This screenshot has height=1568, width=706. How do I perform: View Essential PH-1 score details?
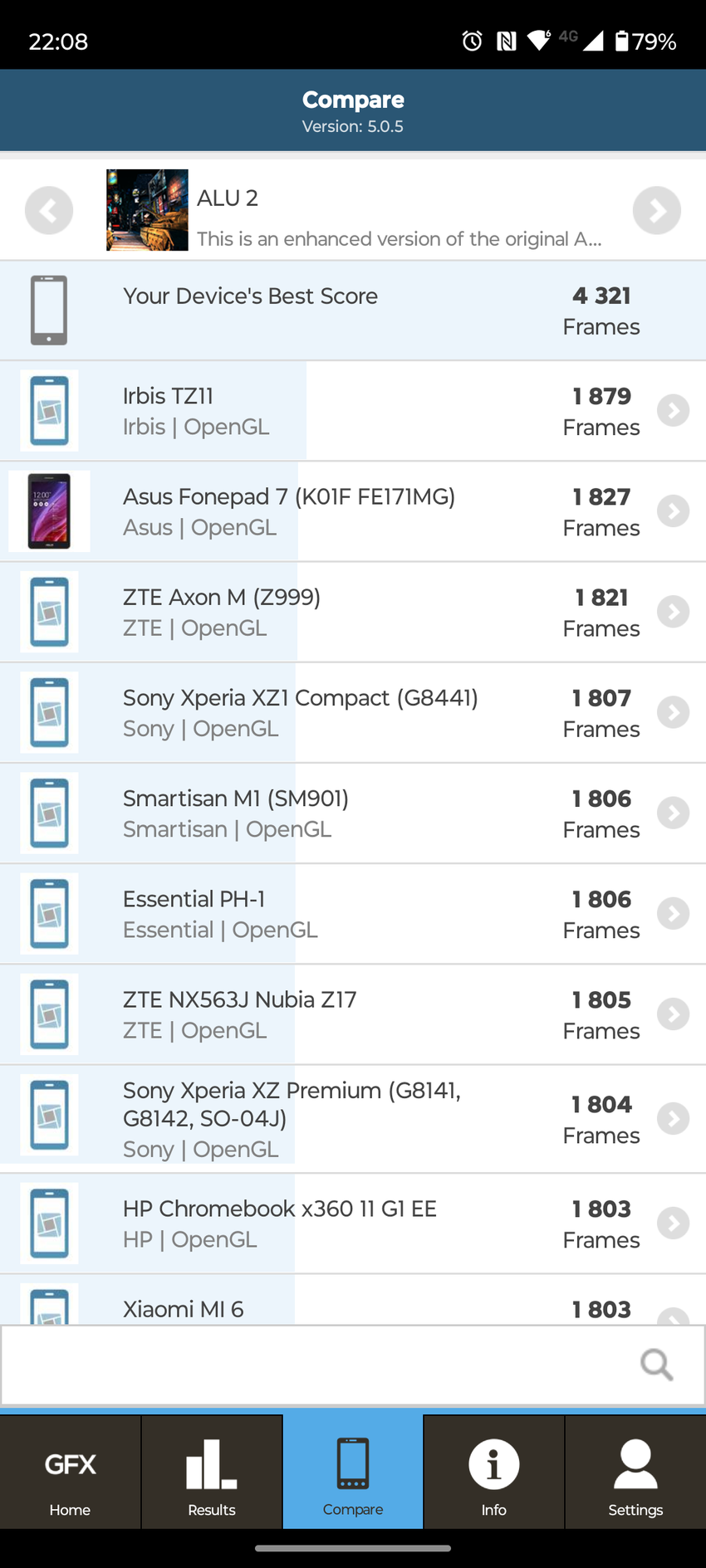(x=353, y=913)
